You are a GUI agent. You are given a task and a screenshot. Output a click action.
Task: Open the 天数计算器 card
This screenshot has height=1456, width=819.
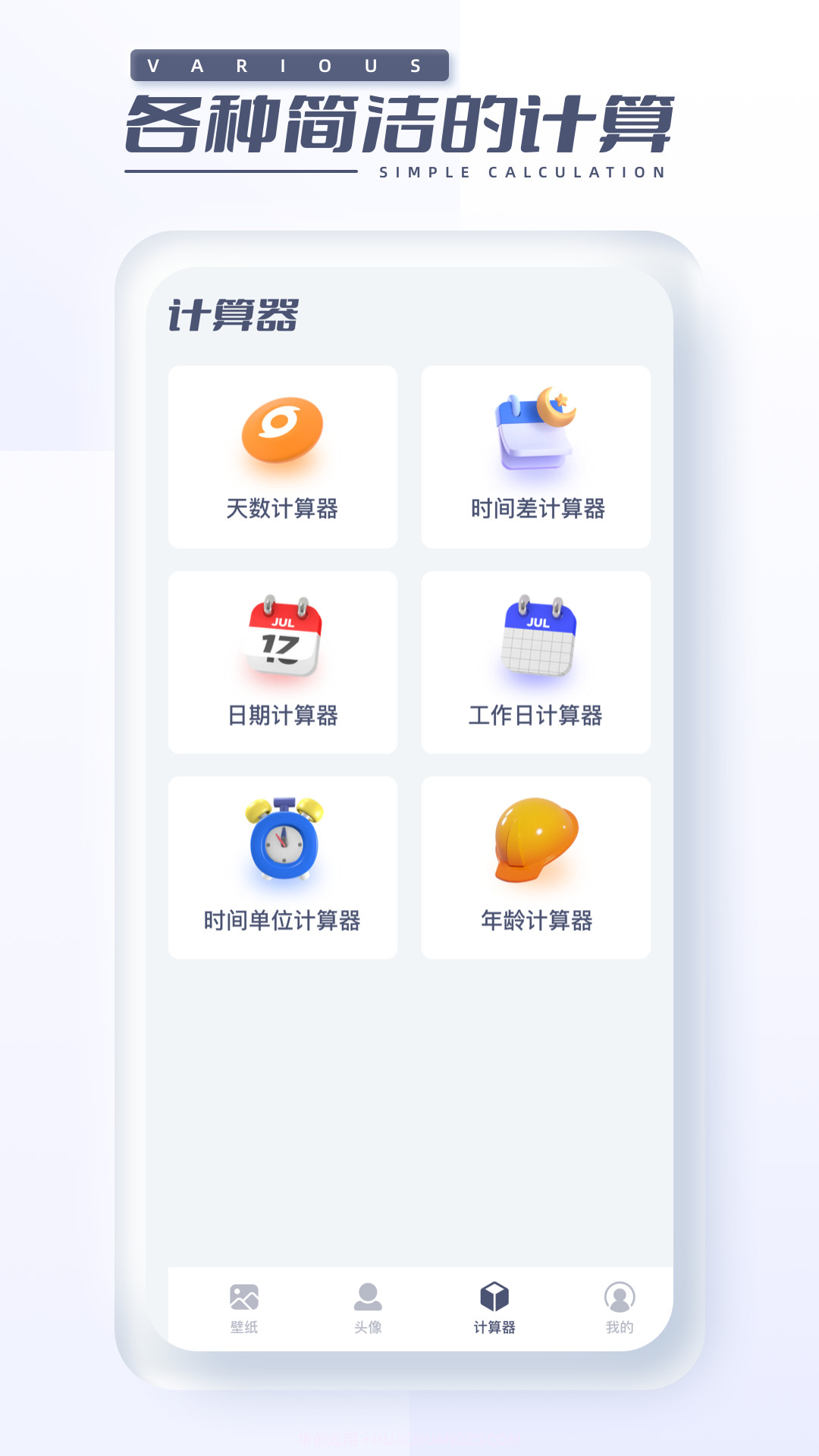point(283,455)
